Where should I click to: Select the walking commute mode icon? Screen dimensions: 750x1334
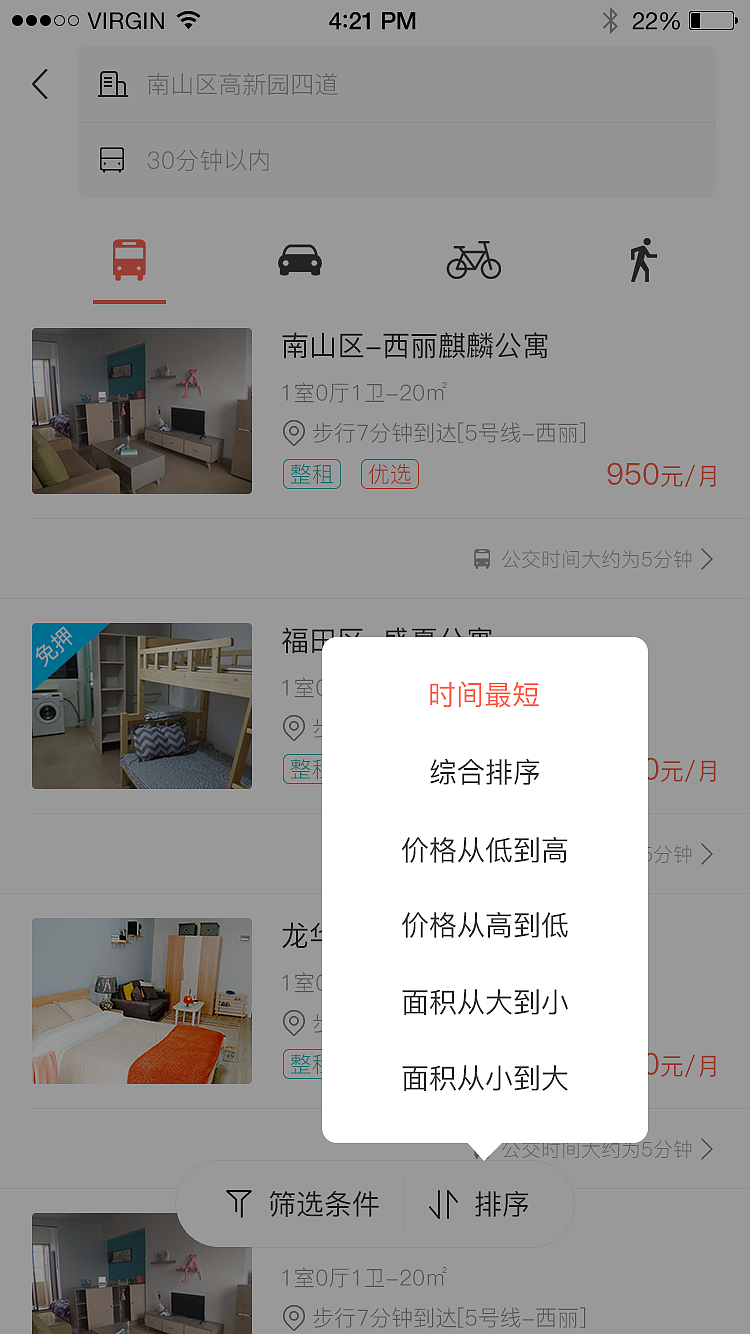(643, 258)
